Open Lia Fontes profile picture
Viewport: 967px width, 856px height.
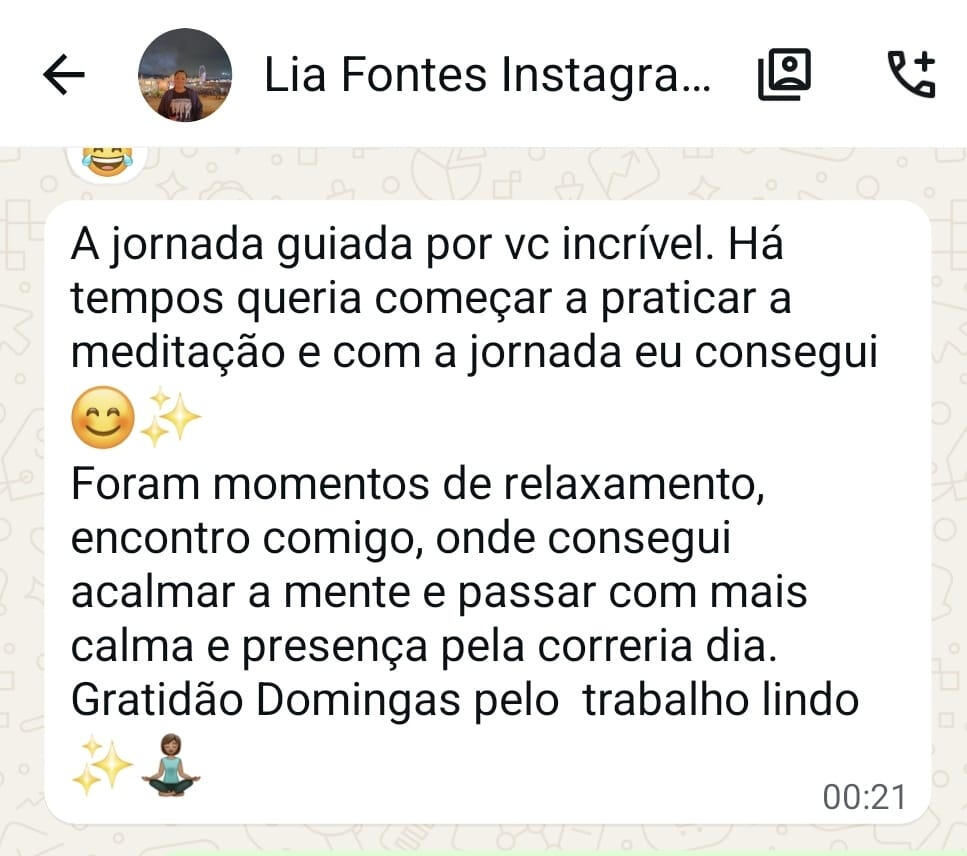pyautogui.click(x=184, y=76)
